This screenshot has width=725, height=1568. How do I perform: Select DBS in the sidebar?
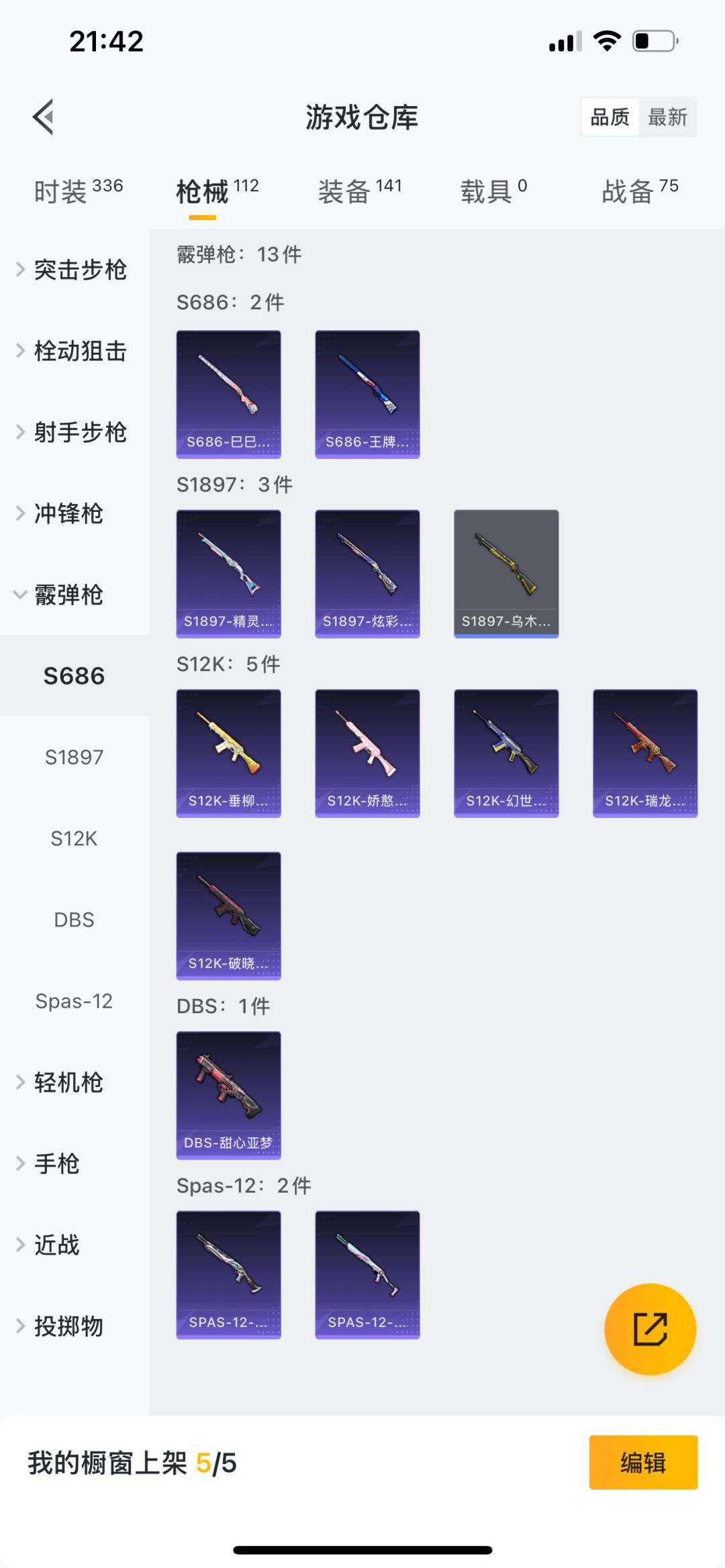pyautogui.click(x=75, y=919)
